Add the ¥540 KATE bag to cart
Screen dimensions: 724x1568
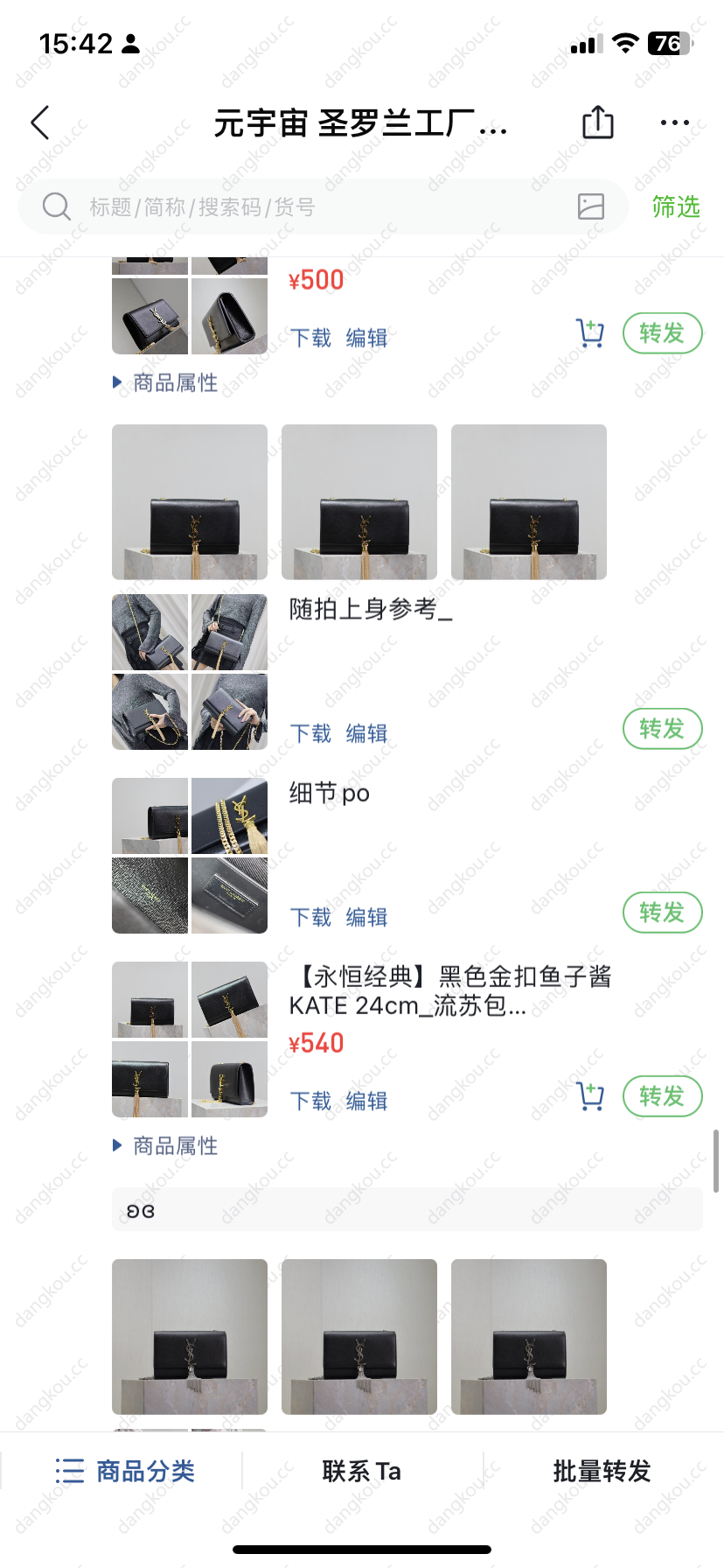coord(590,1096)
